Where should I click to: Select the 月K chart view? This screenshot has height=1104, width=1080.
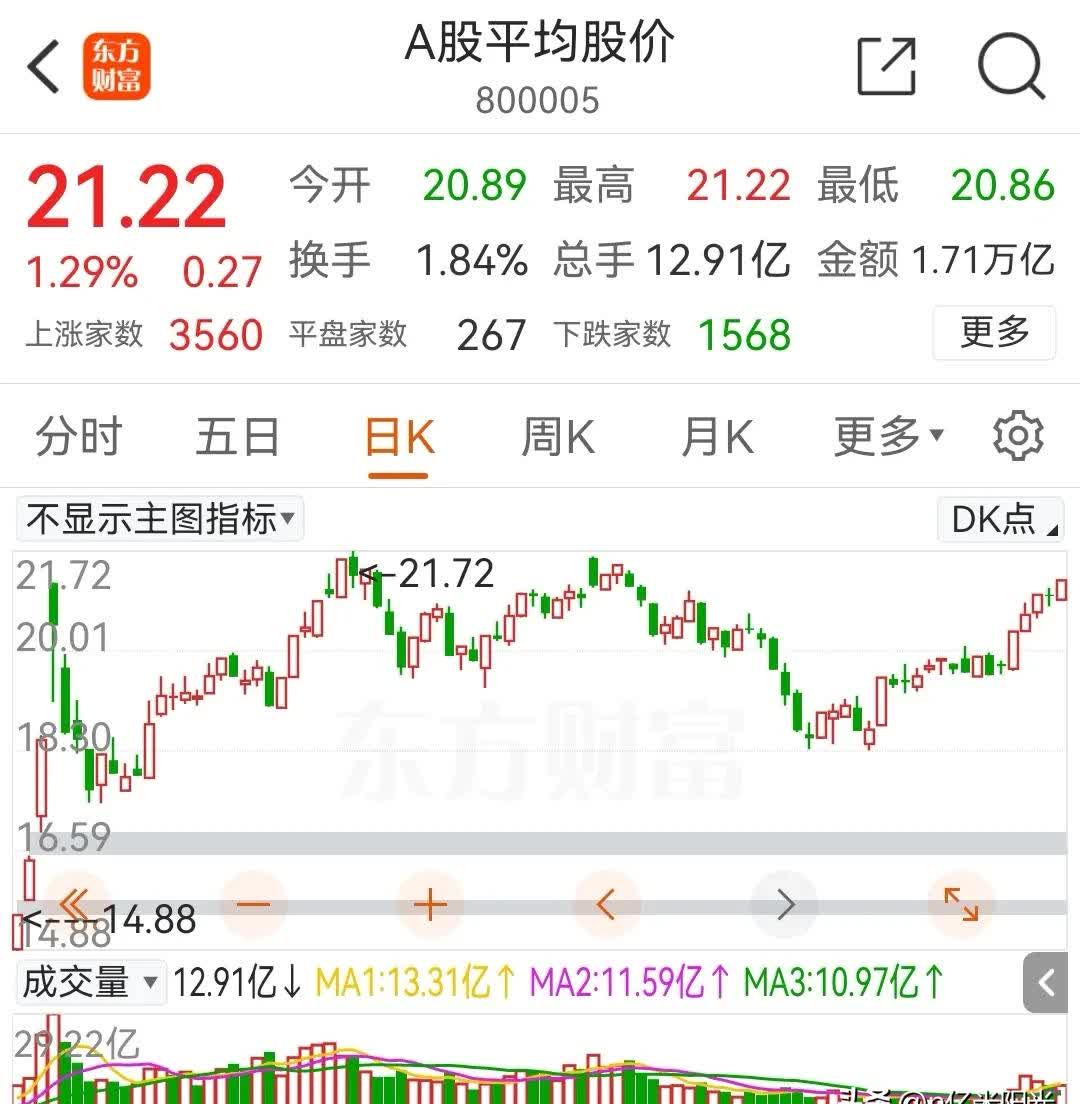pos(716,436)
